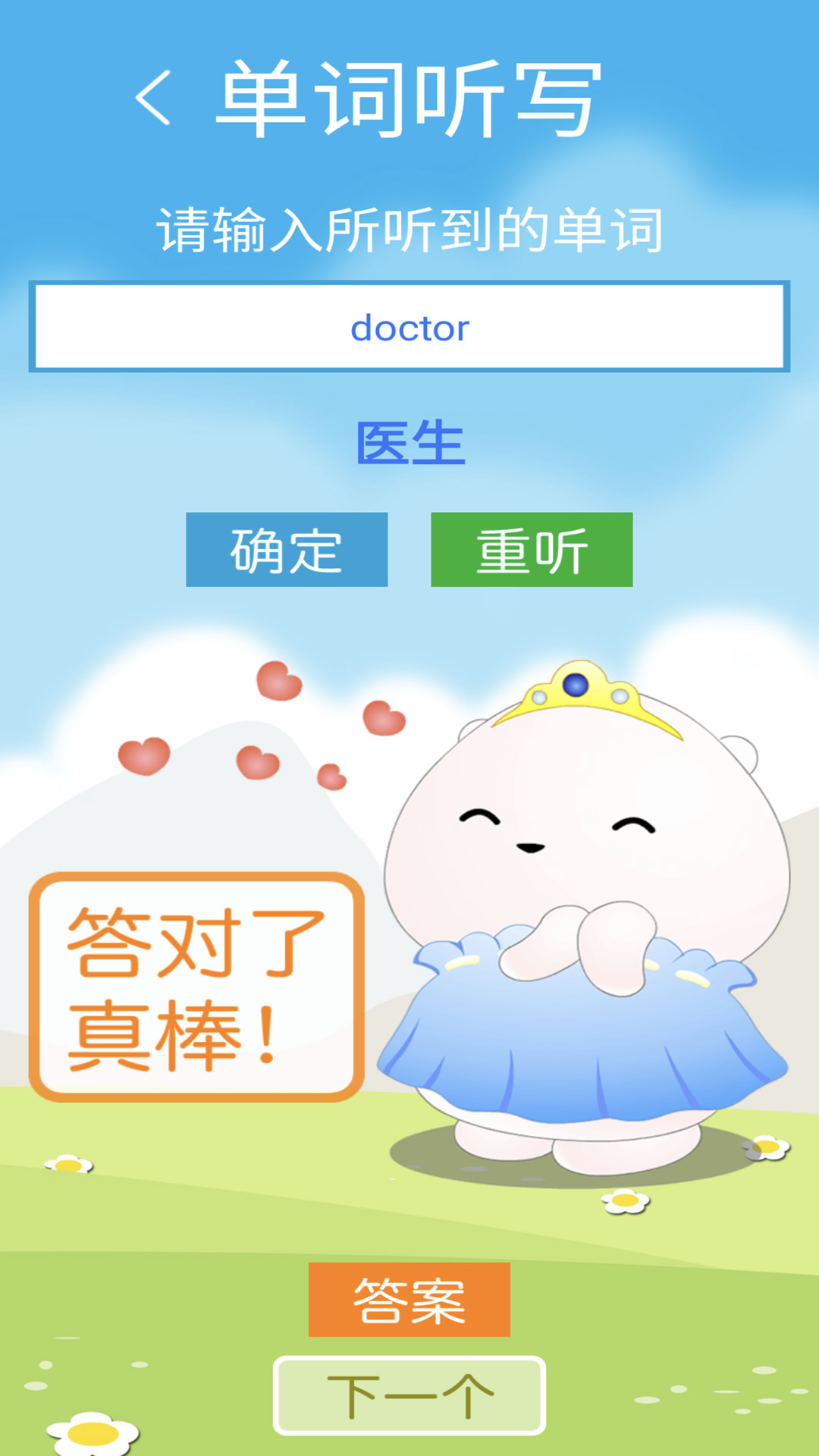819x1456 pixels.
Task: Tap a floating red heart near the mascot
Action: tap(278, 682)
